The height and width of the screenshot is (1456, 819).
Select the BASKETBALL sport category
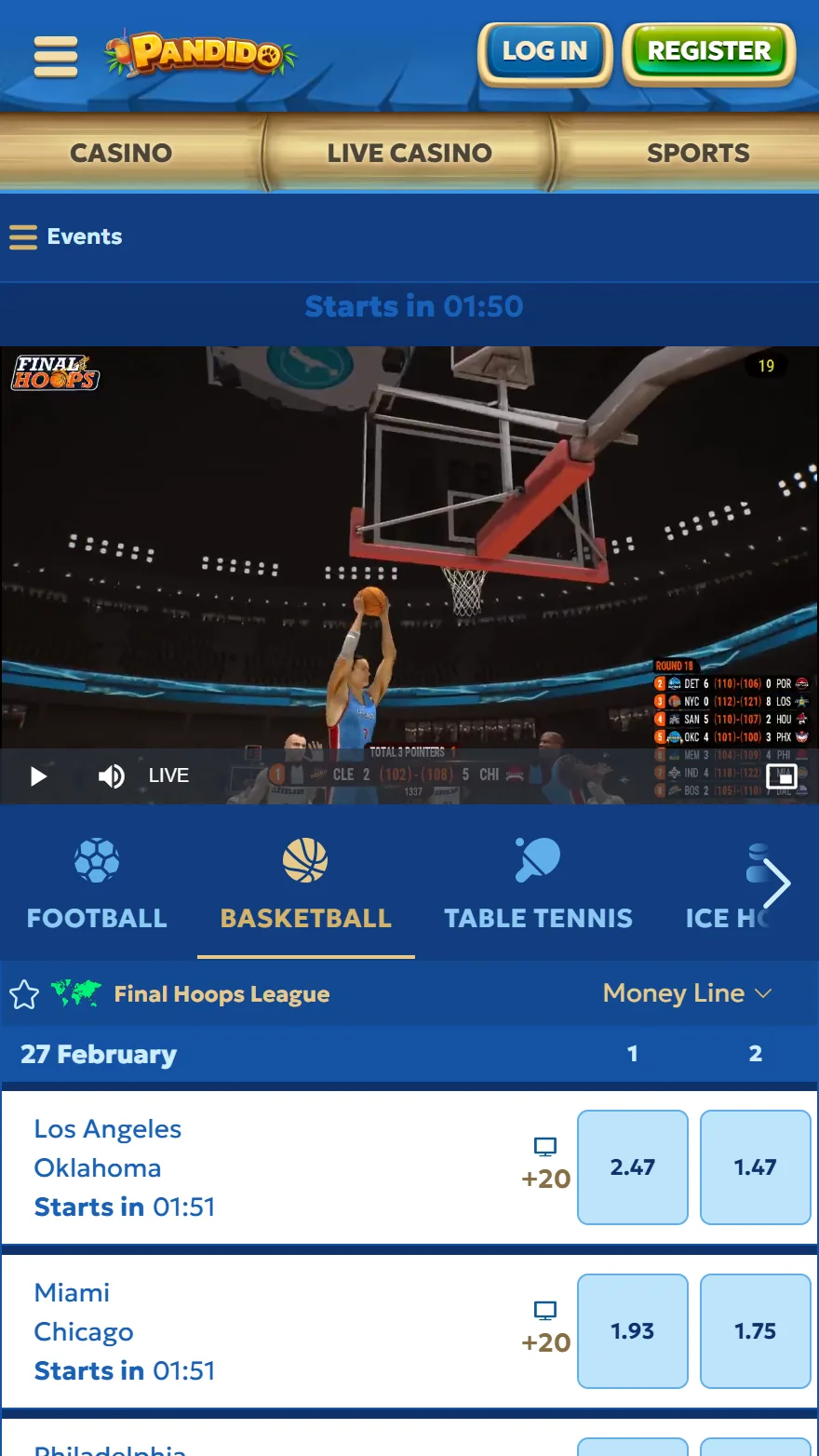pyautogui.click(x=305, y=884)
